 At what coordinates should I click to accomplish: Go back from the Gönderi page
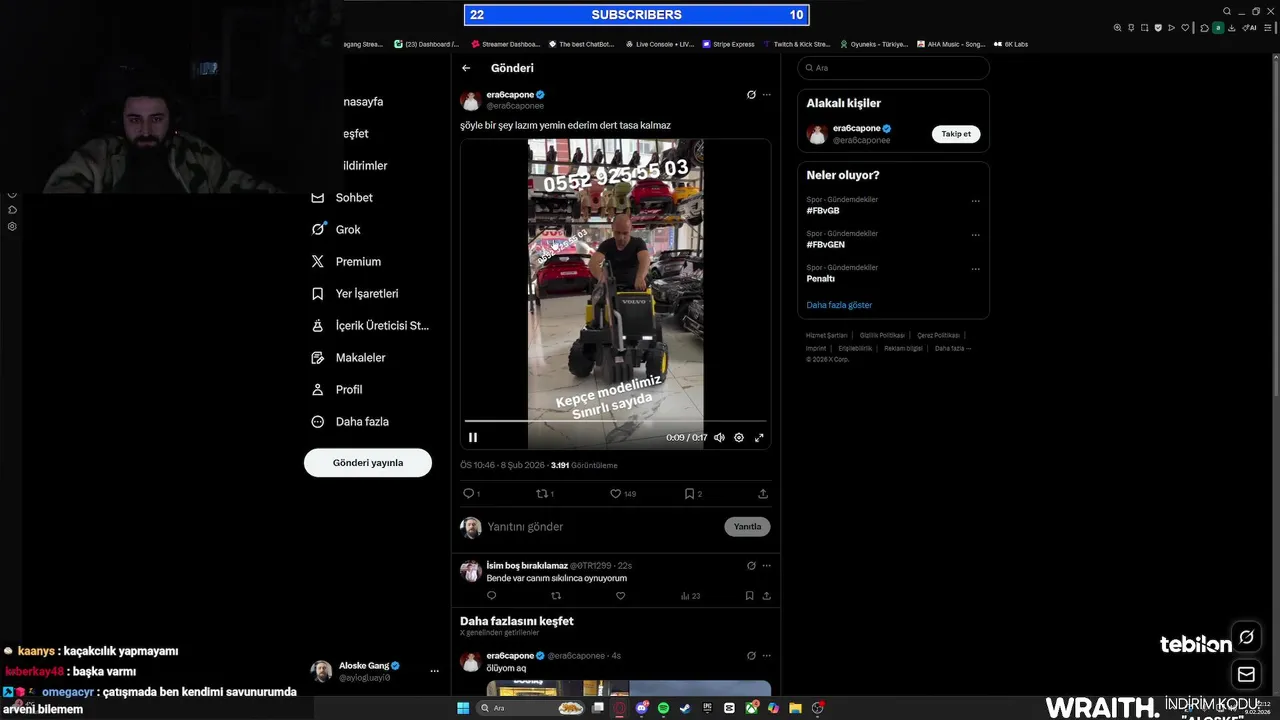click(466, 68)
